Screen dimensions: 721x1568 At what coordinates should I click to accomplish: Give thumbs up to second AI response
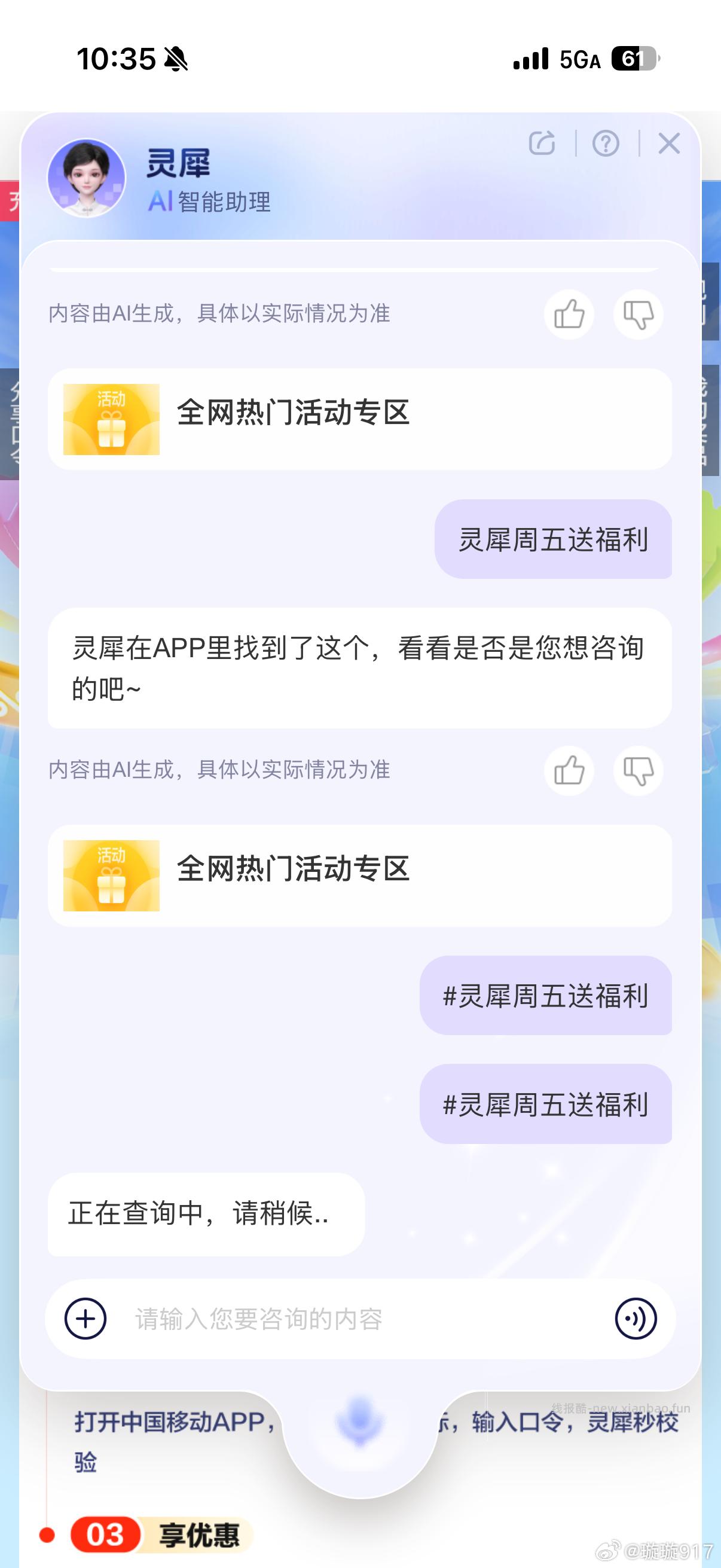click(x=571, y=770)
